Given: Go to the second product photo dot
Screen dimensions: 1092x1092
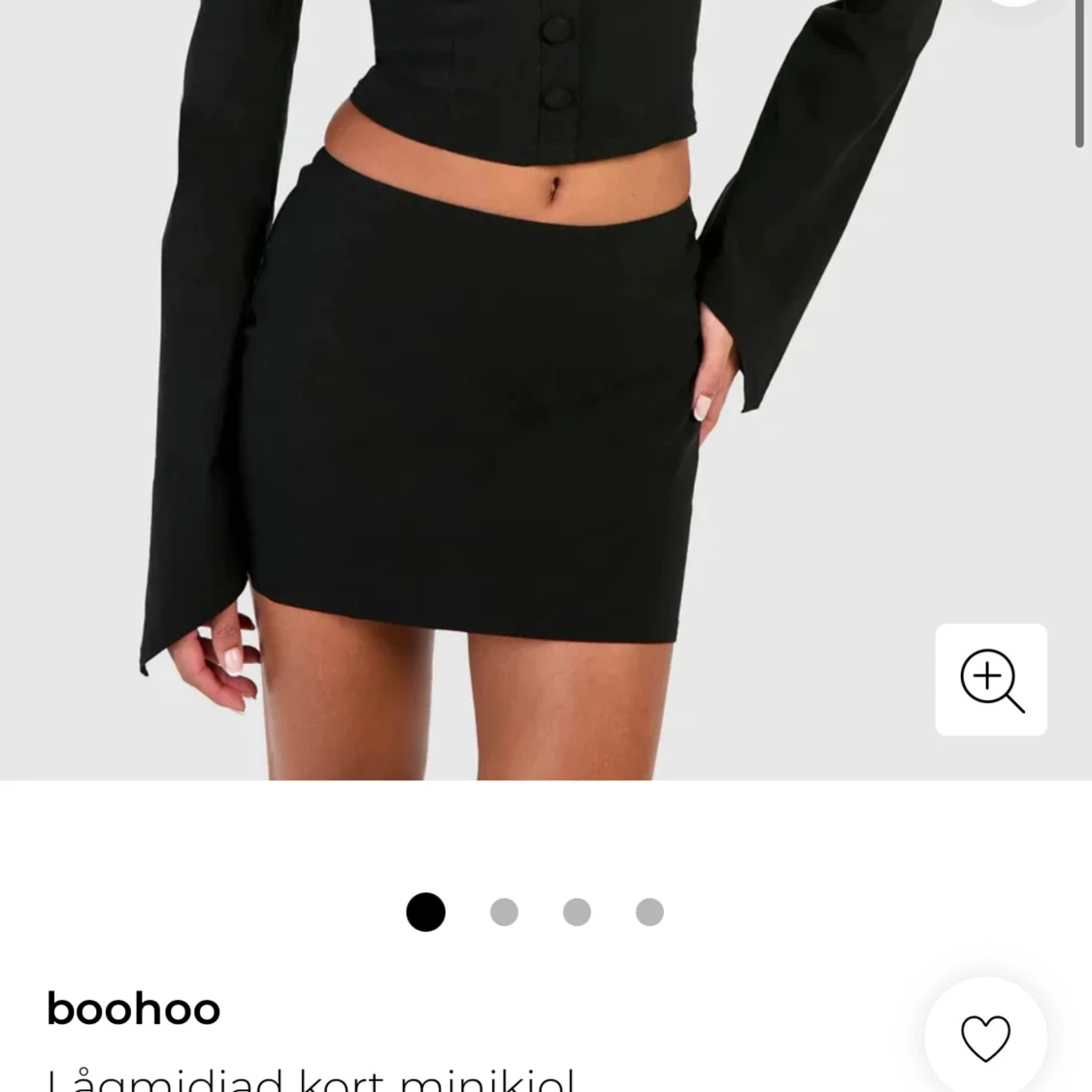Looking at the screenshot, I should pos(504,912).
